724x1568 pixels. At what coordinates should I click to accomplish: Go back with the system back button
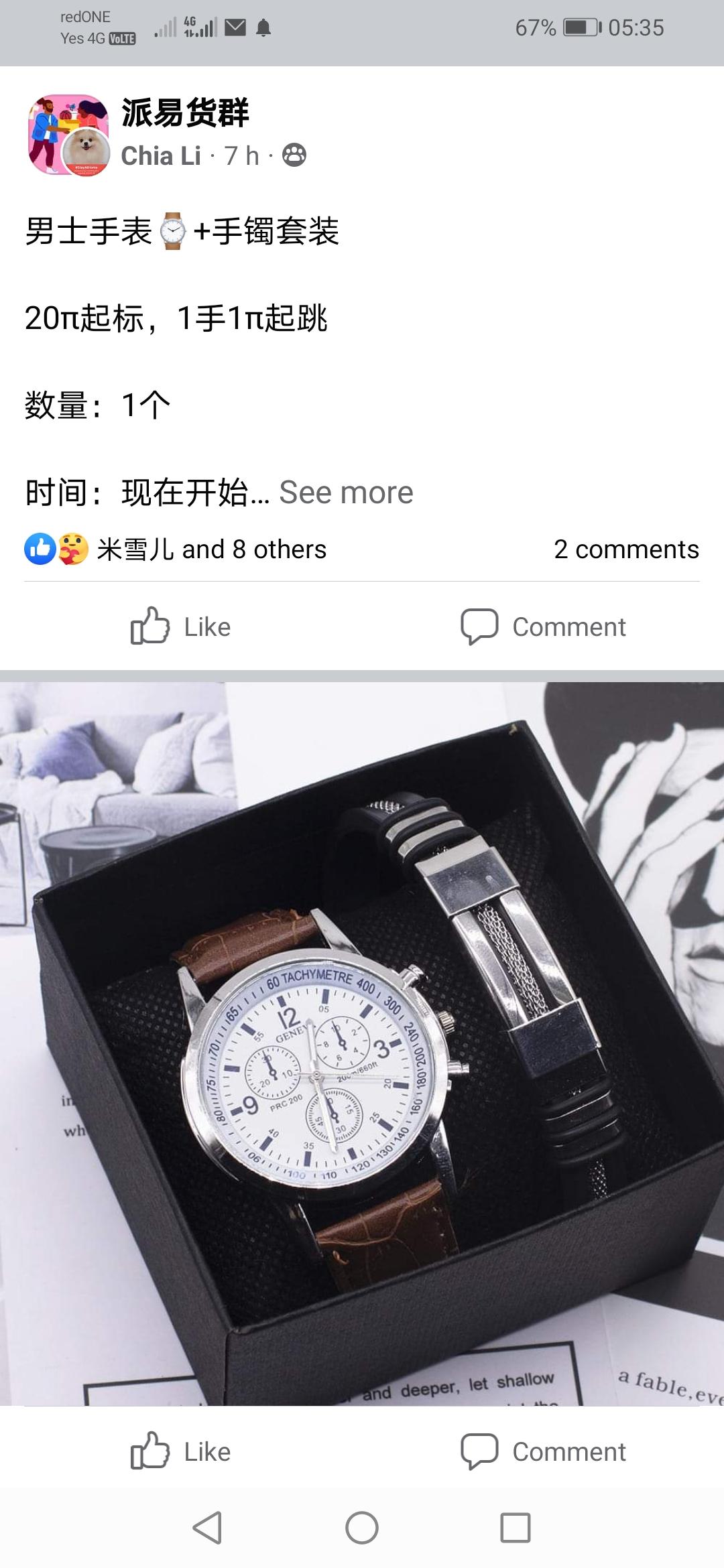(207, 1528)
